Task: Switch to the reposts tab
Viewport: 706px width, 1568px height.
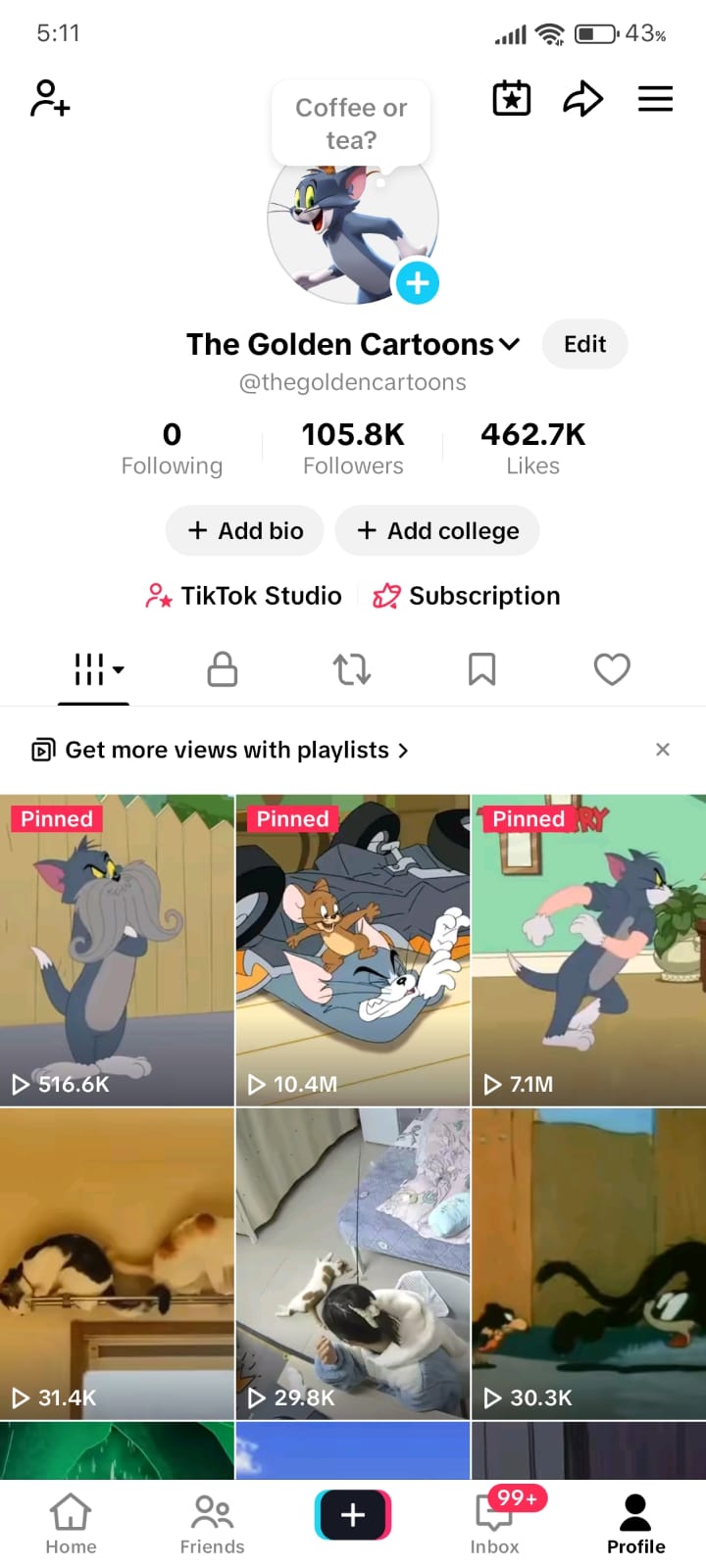Action: pos(352,669)
